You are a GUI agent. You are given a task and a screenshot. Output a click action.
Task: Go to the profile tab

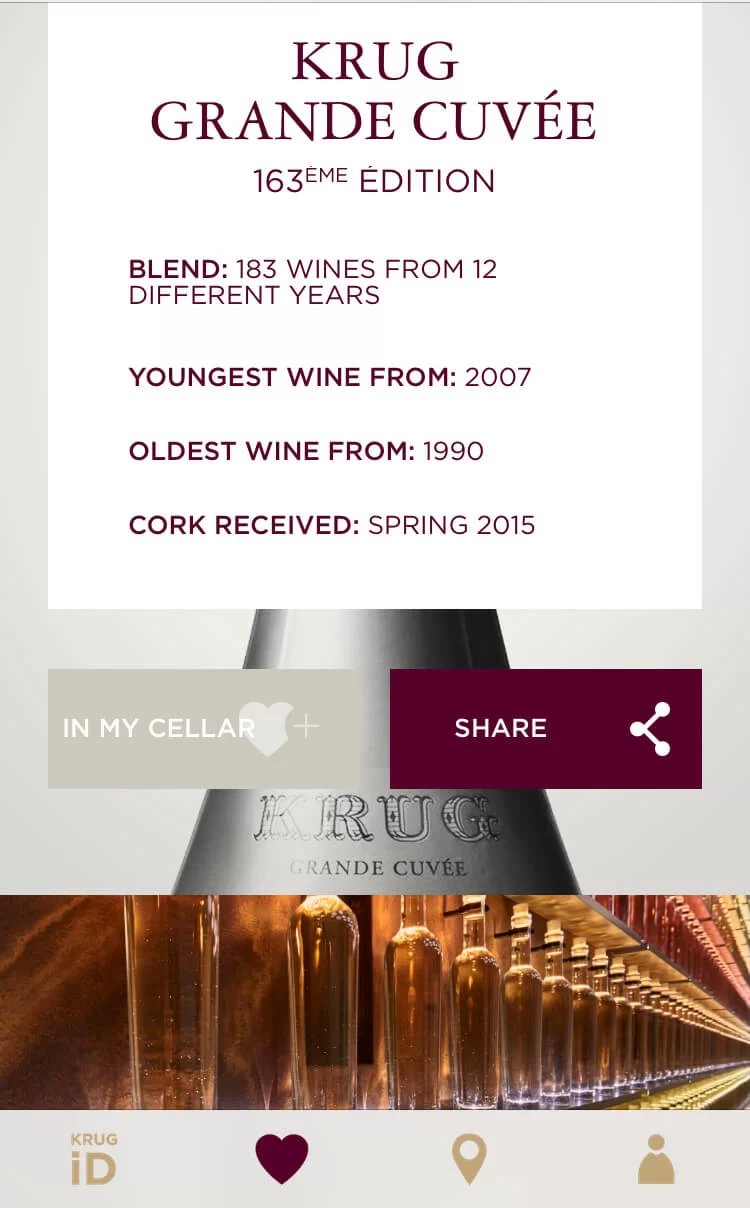[x=656, y=1159]
